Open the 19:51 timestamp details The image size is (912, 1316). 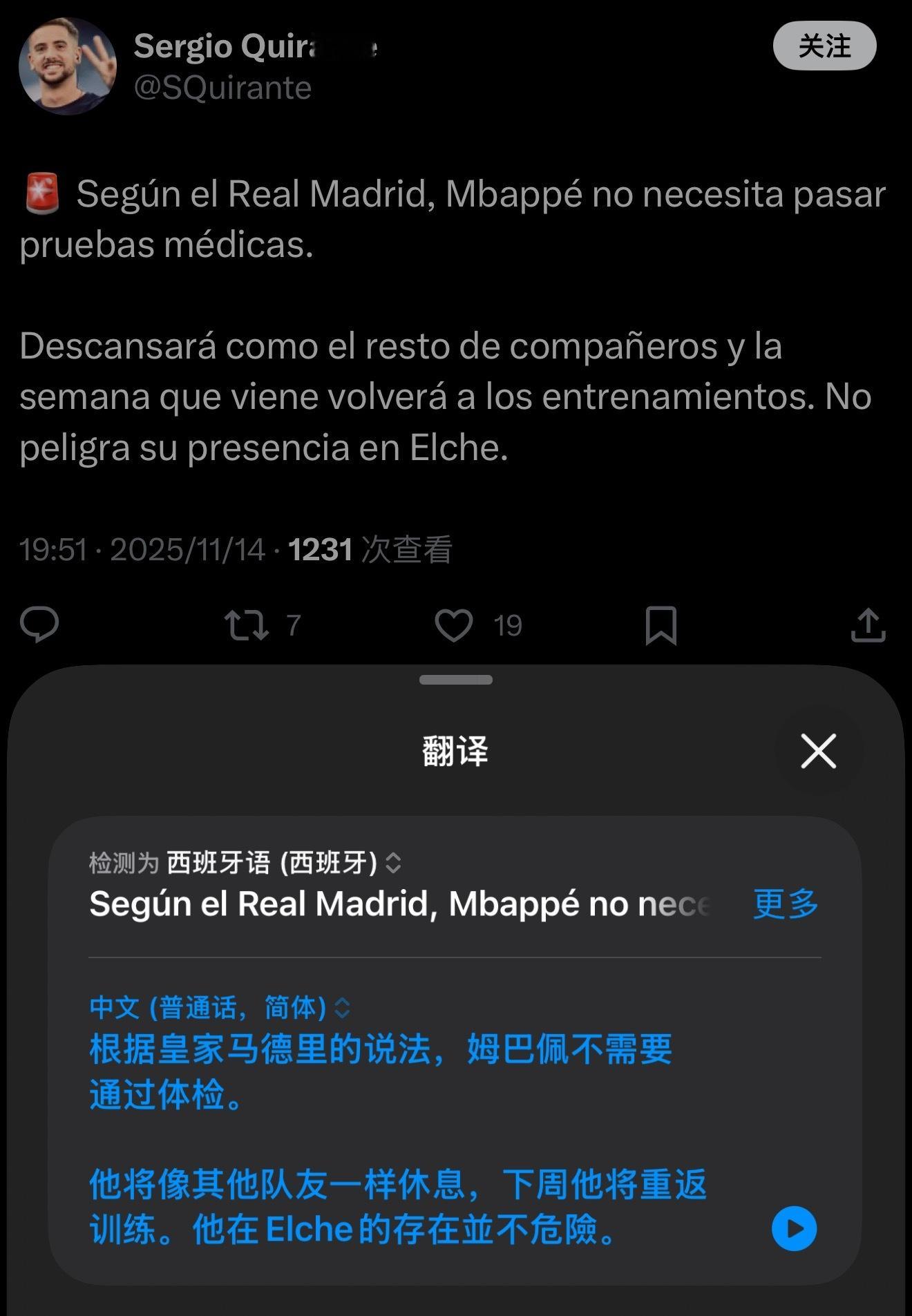pyautogui.click(x=52, y=549)
